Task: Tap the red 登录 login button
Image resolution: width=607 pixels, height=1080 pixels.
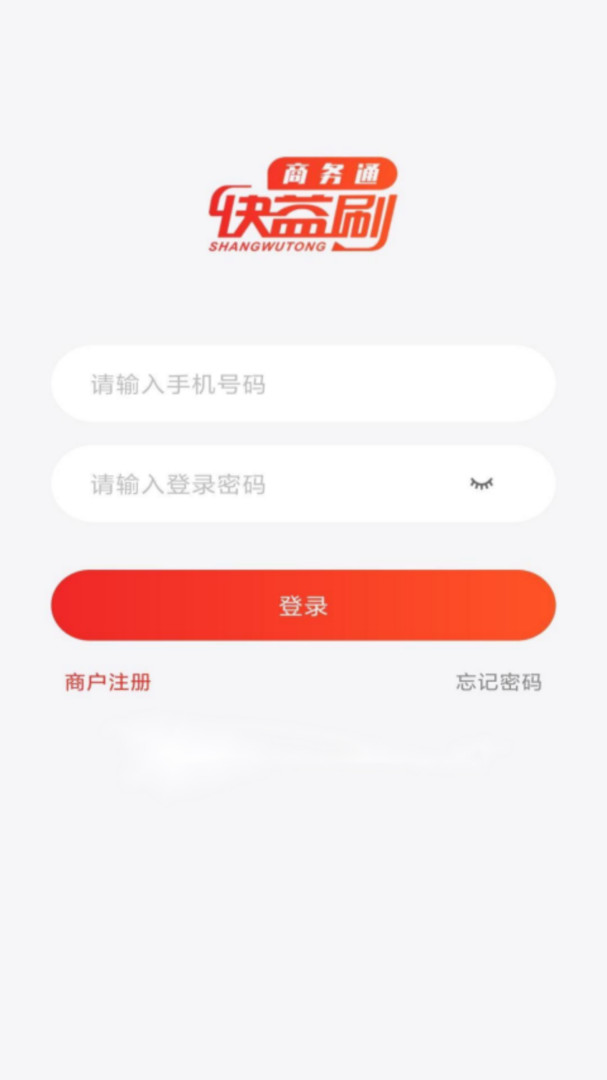Action: tap(303, 605)
